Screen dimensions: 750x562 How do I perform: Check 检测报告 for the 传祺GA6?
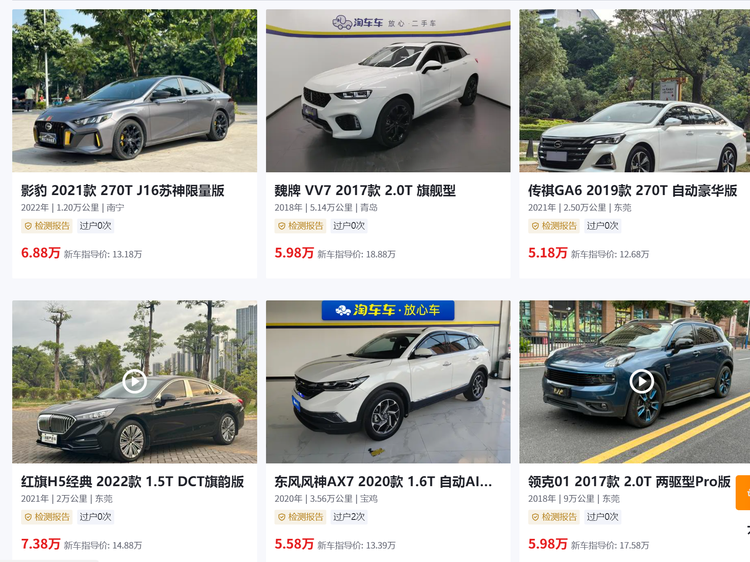pos(554,226)
